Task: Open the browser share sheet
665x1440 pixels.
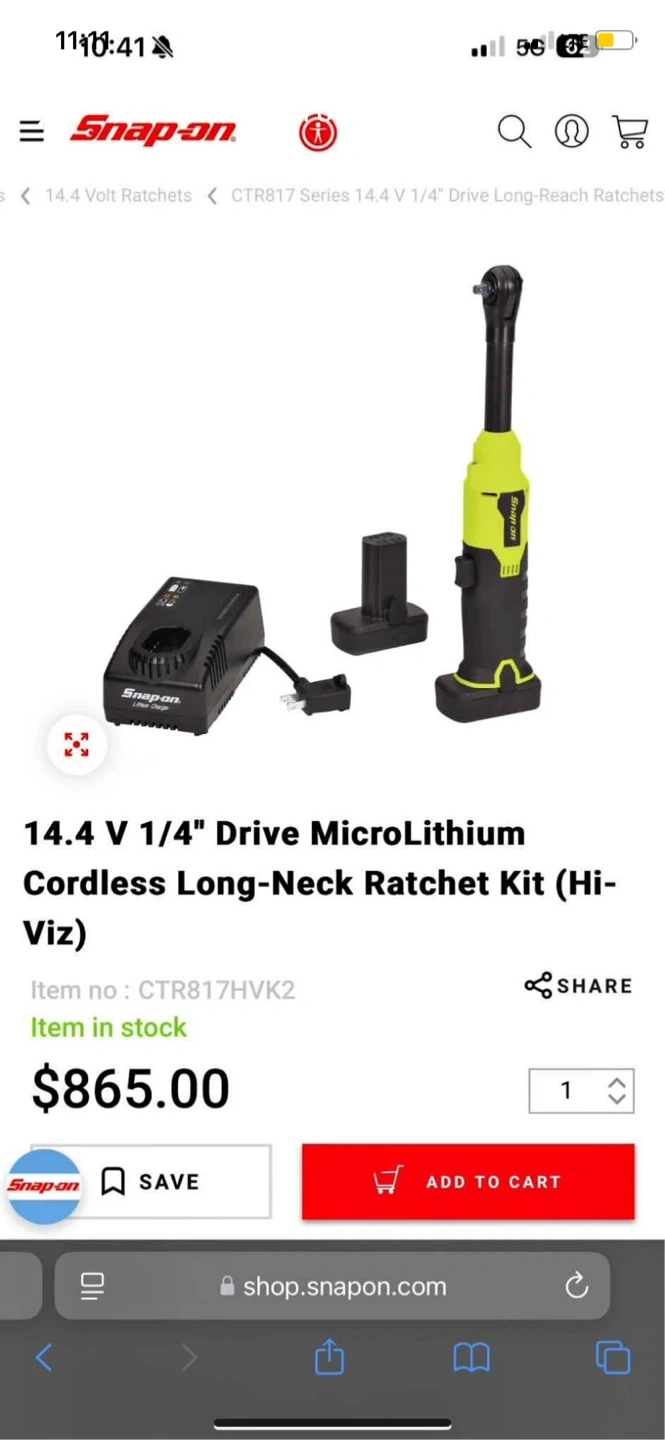Action: point(330,1357)
